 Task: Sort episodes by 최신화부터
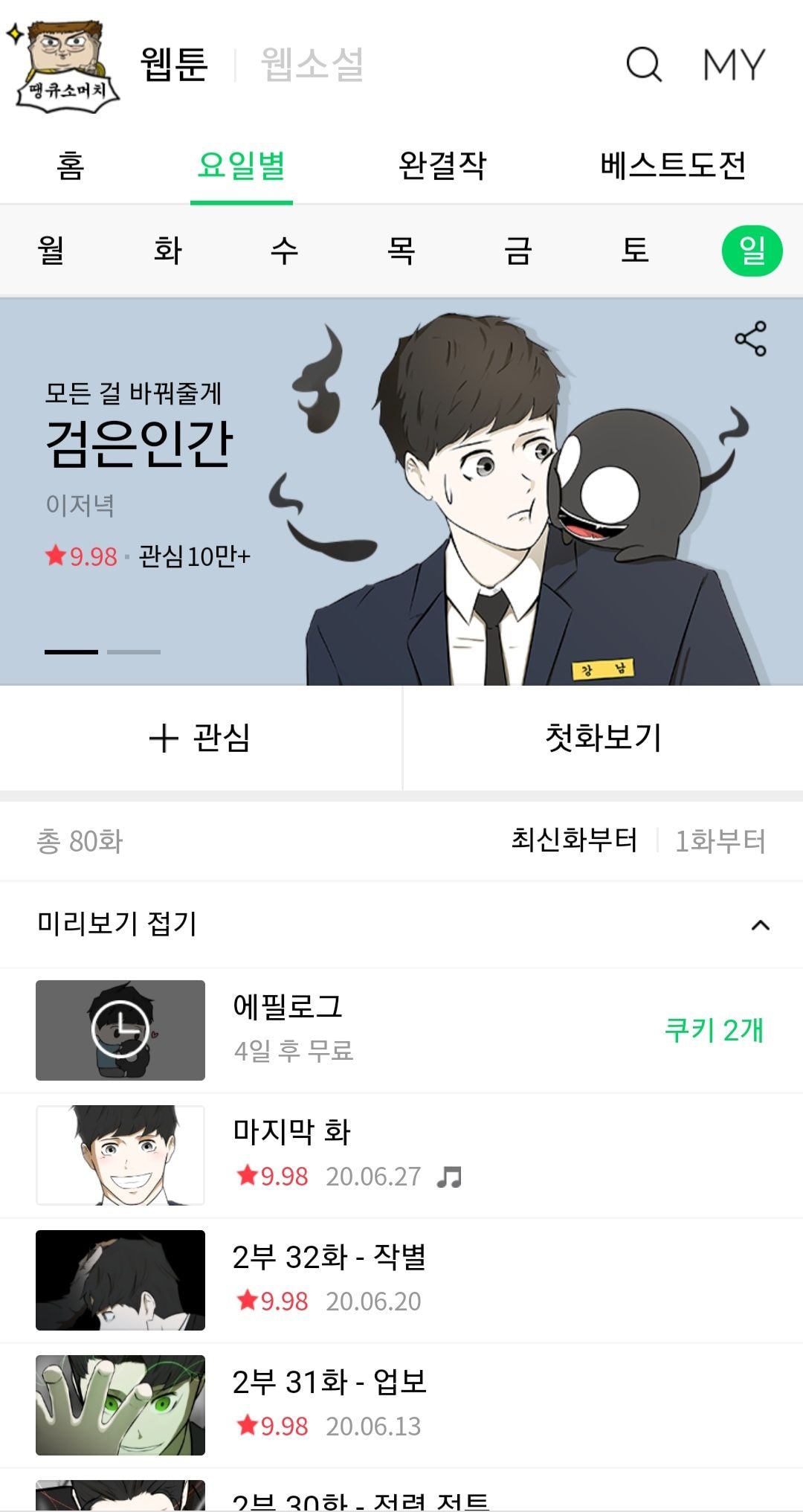[574, 841]
